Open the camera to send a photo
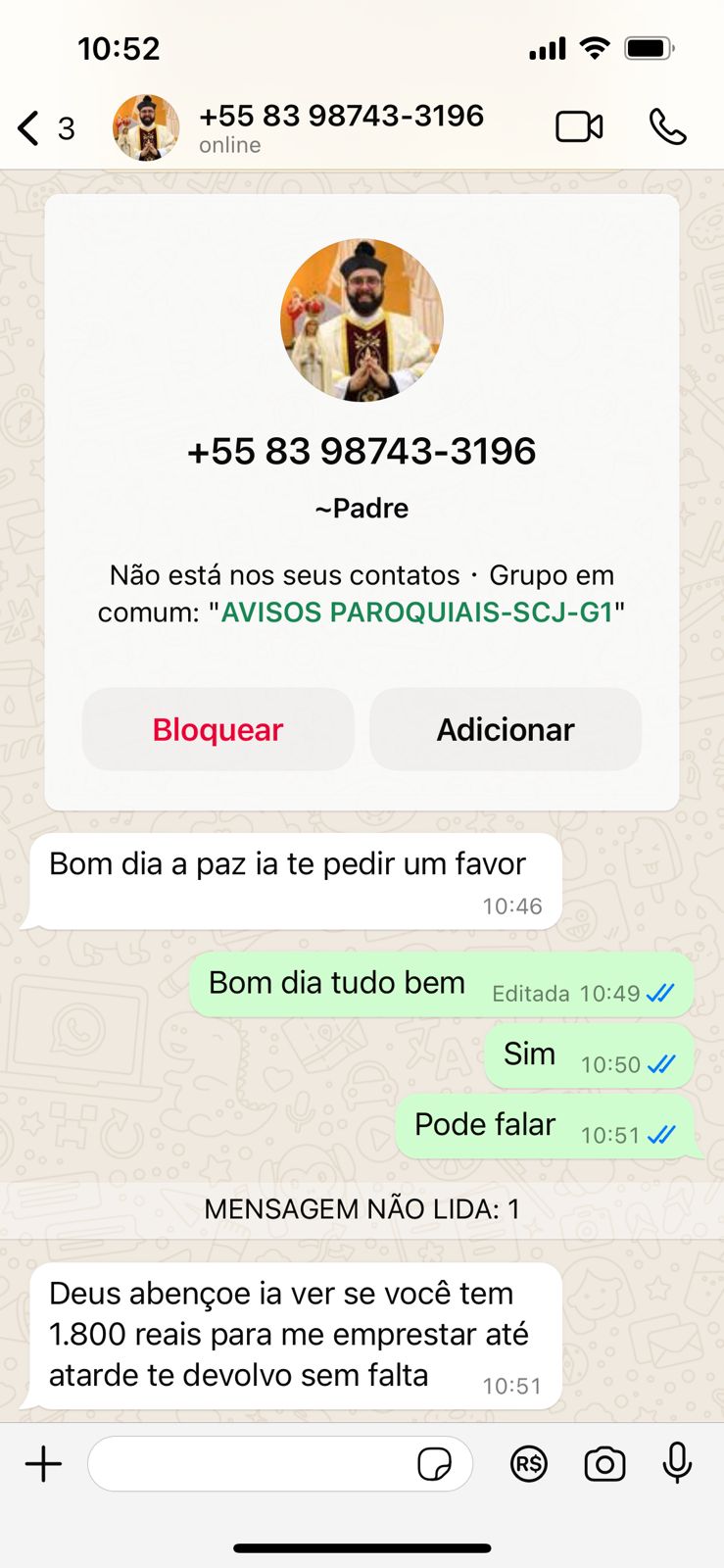The image size is (724, 1568). click(x=604, y=1464)
